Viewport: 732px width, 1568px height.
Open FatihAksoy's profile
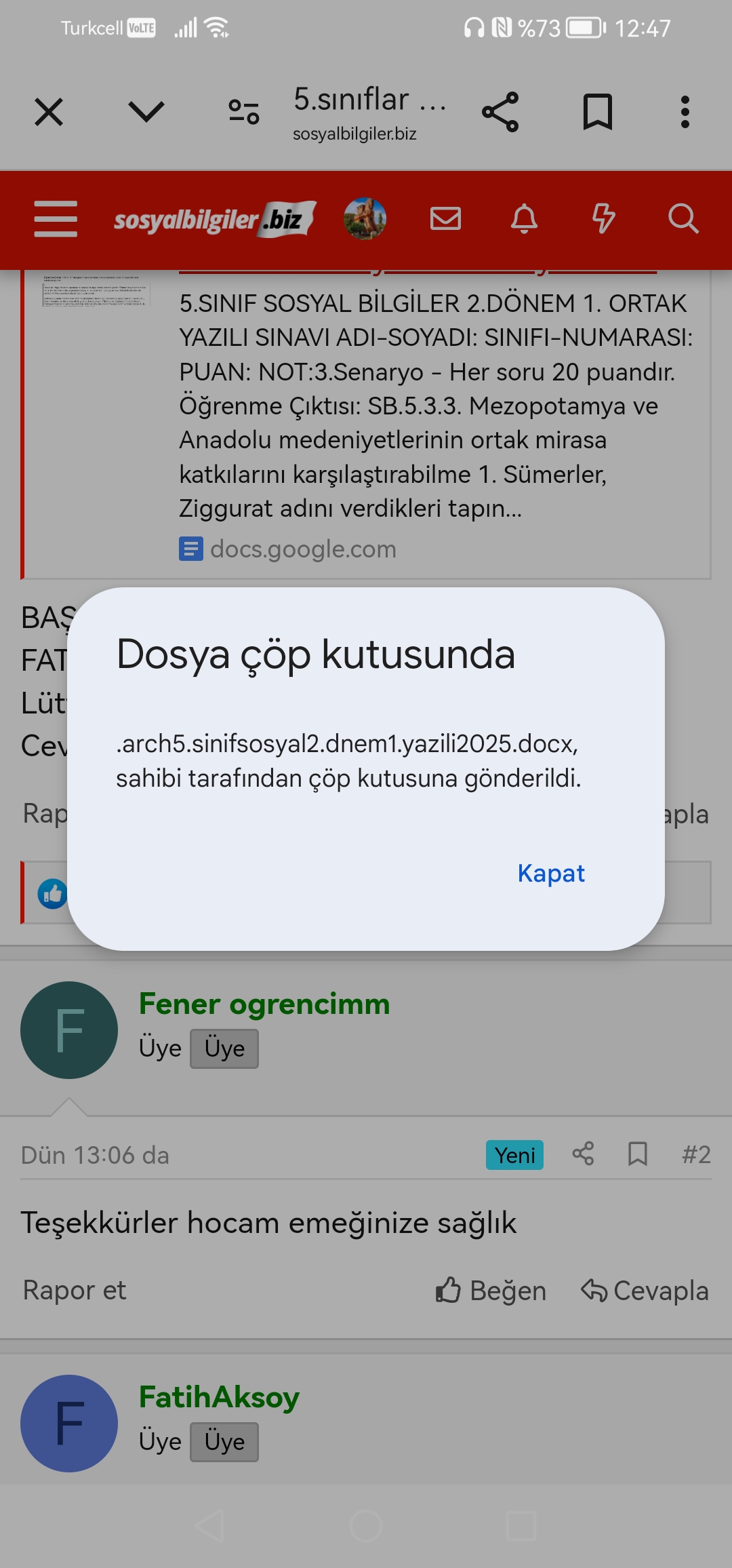[x=219, y=1398]
